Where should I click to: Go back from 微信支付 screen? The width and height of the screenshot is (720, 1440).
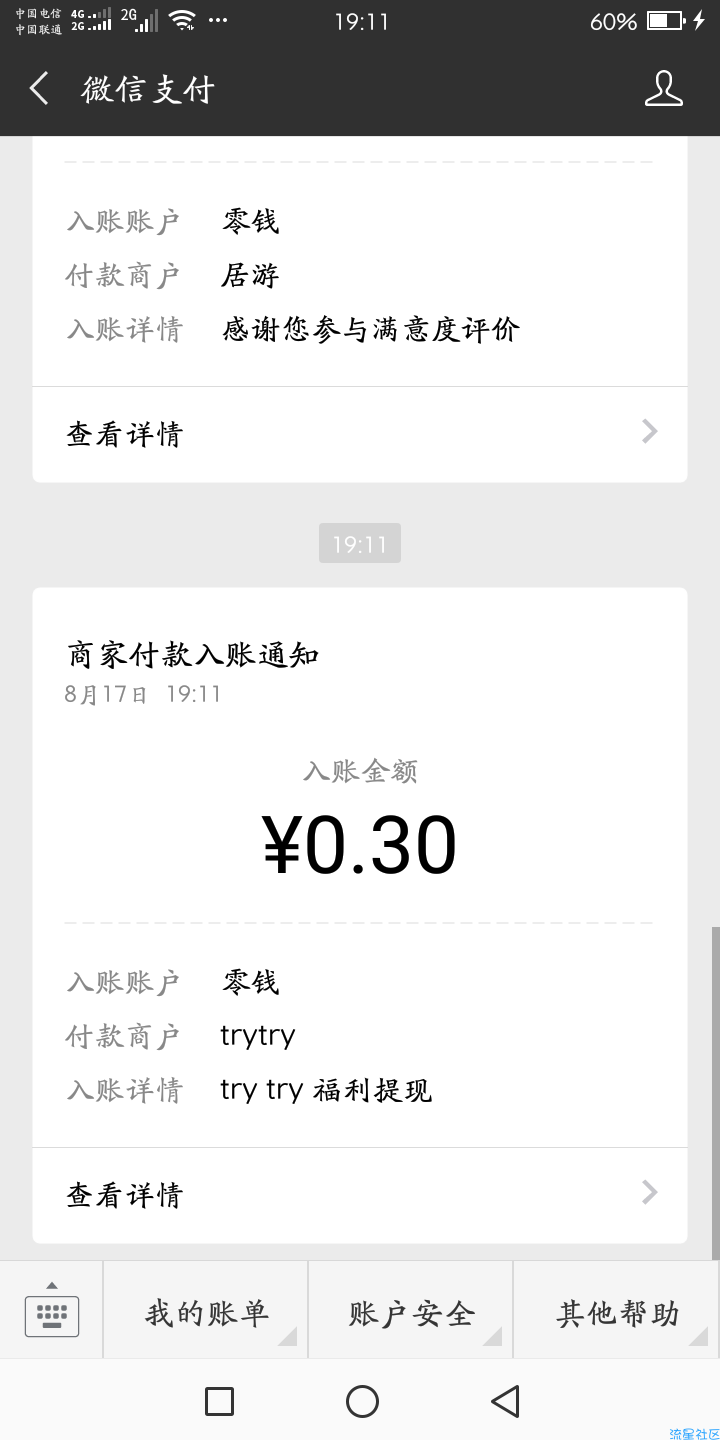click(x=39, y=89)
